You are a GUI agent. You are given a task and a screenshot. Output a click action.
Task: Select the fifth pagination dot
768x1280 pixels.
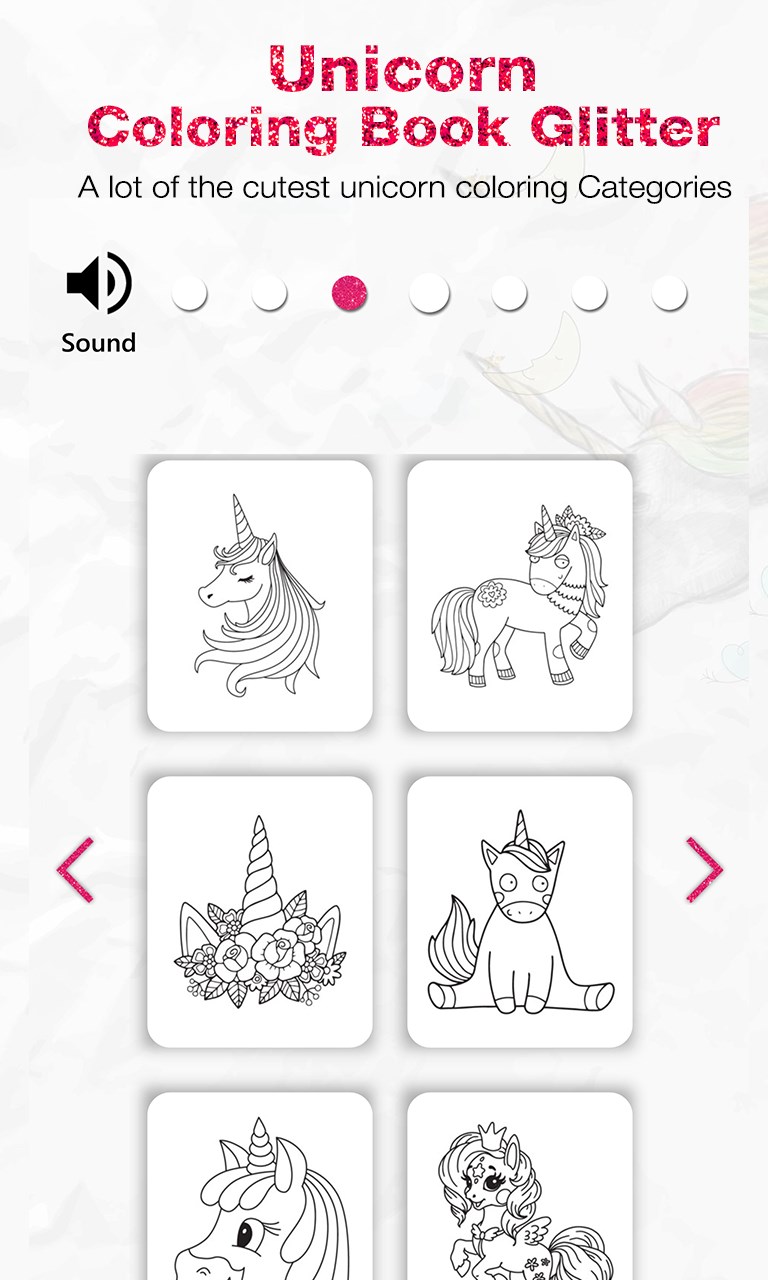coord(511,294)
